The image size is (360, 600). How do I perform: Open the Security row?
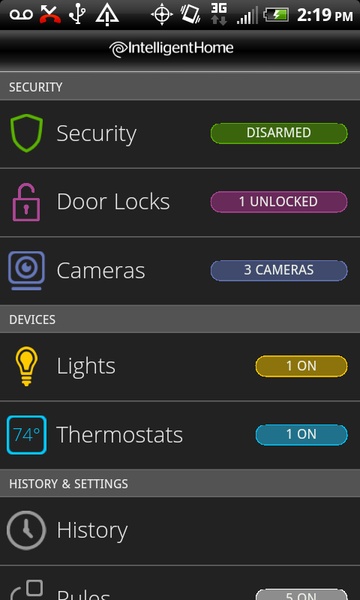click(x=180, y=134)
